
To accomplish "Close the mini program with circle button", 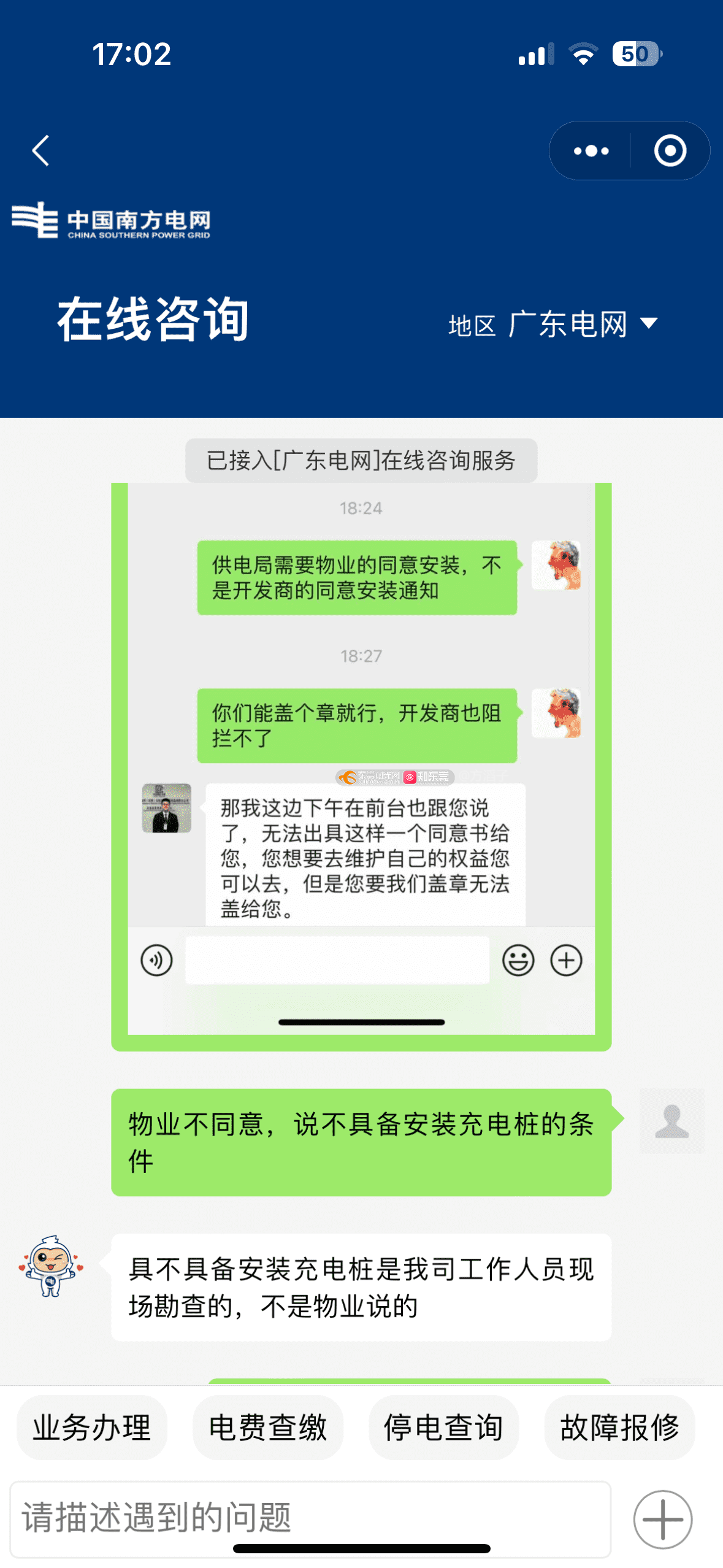I will click(x=670, y=151).
